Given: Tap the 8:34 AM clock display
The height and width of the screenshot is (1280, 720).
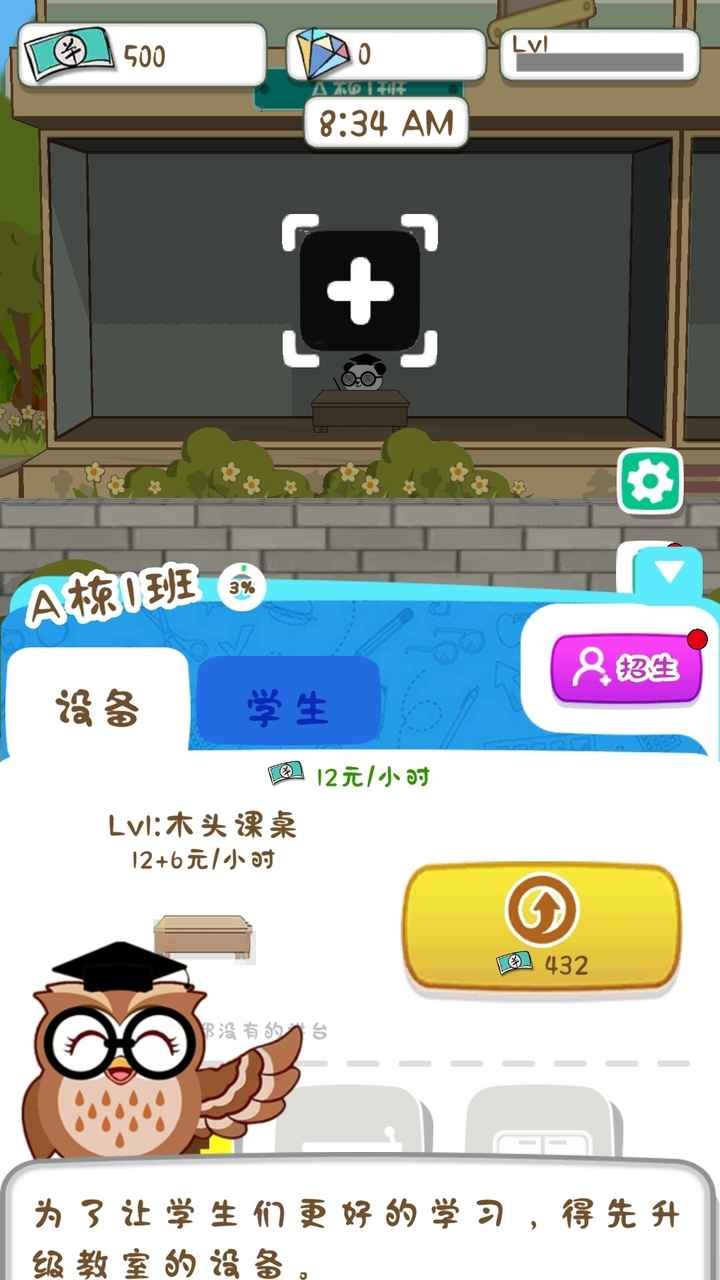Looking at the screenshot, I should click(x=386, y=123).
